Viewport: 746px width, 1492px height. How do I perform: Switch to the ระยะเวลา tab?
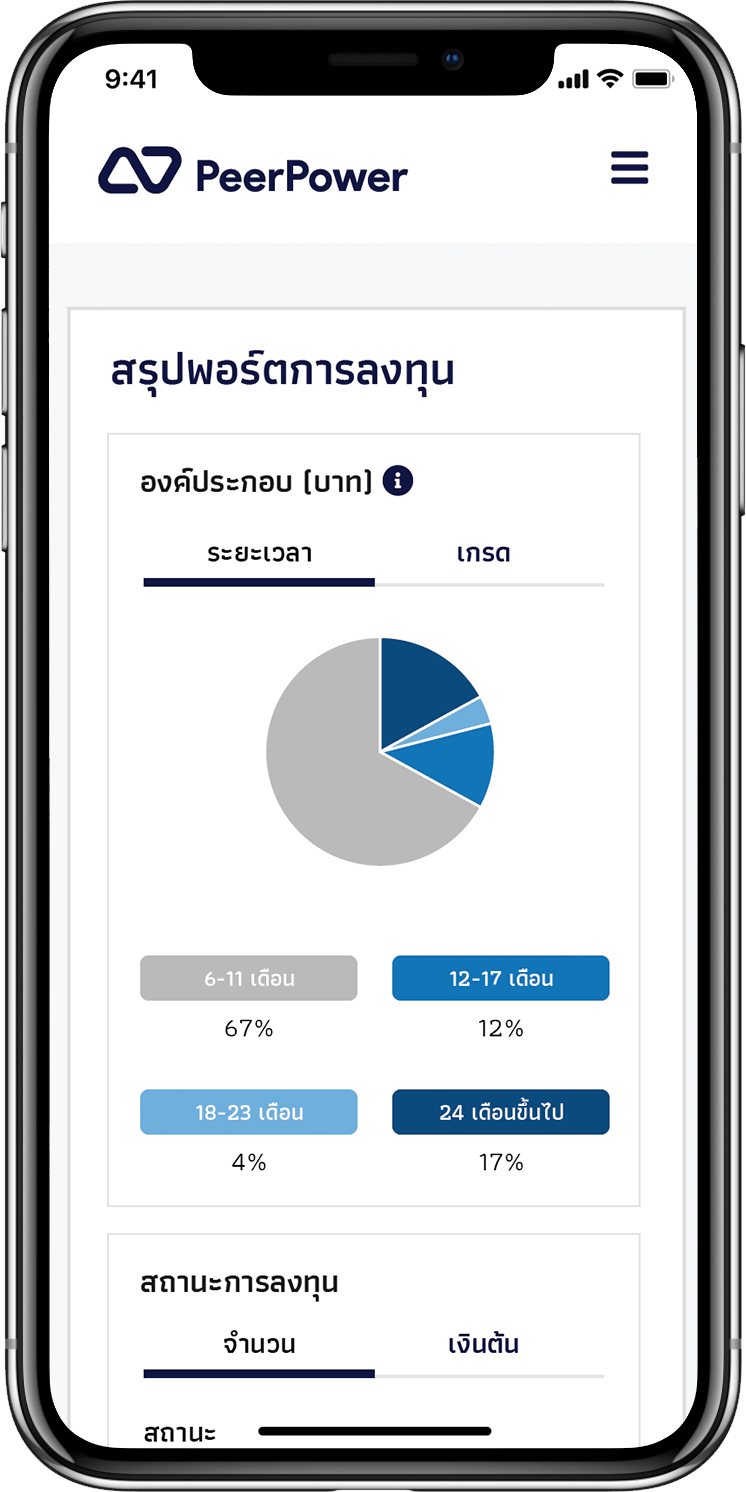coord(259,554)
